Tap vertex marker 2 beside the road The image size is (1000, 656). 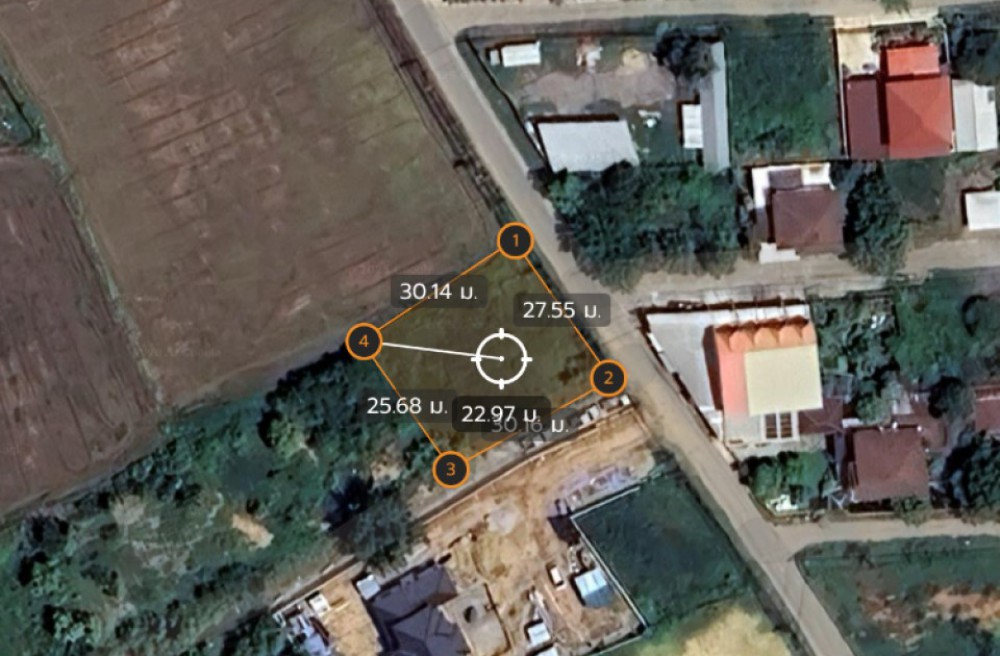608,379
